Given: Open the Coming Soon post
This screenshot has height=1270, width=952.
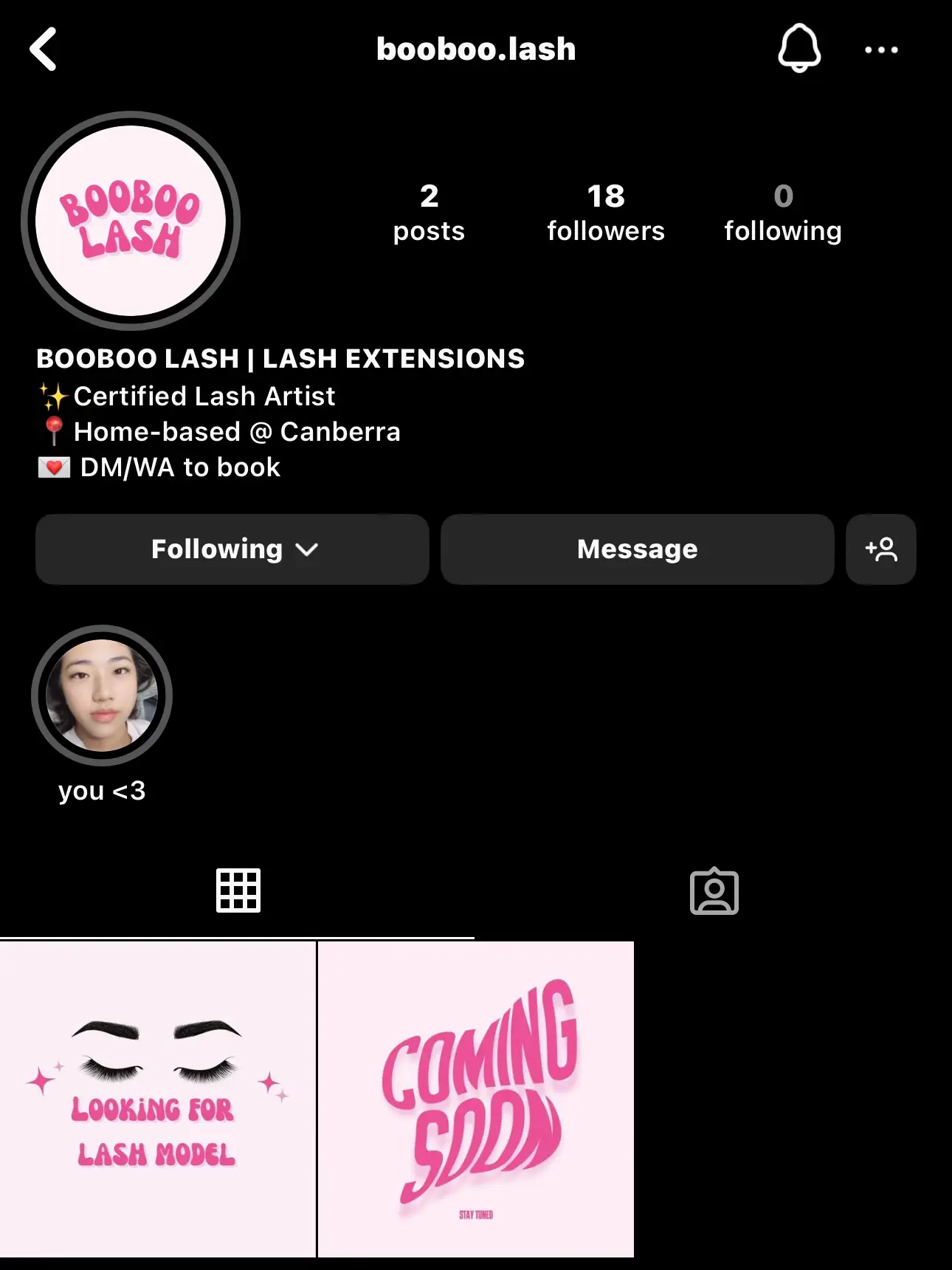Looking at the screenshot, I should [x=476, y=1099].
